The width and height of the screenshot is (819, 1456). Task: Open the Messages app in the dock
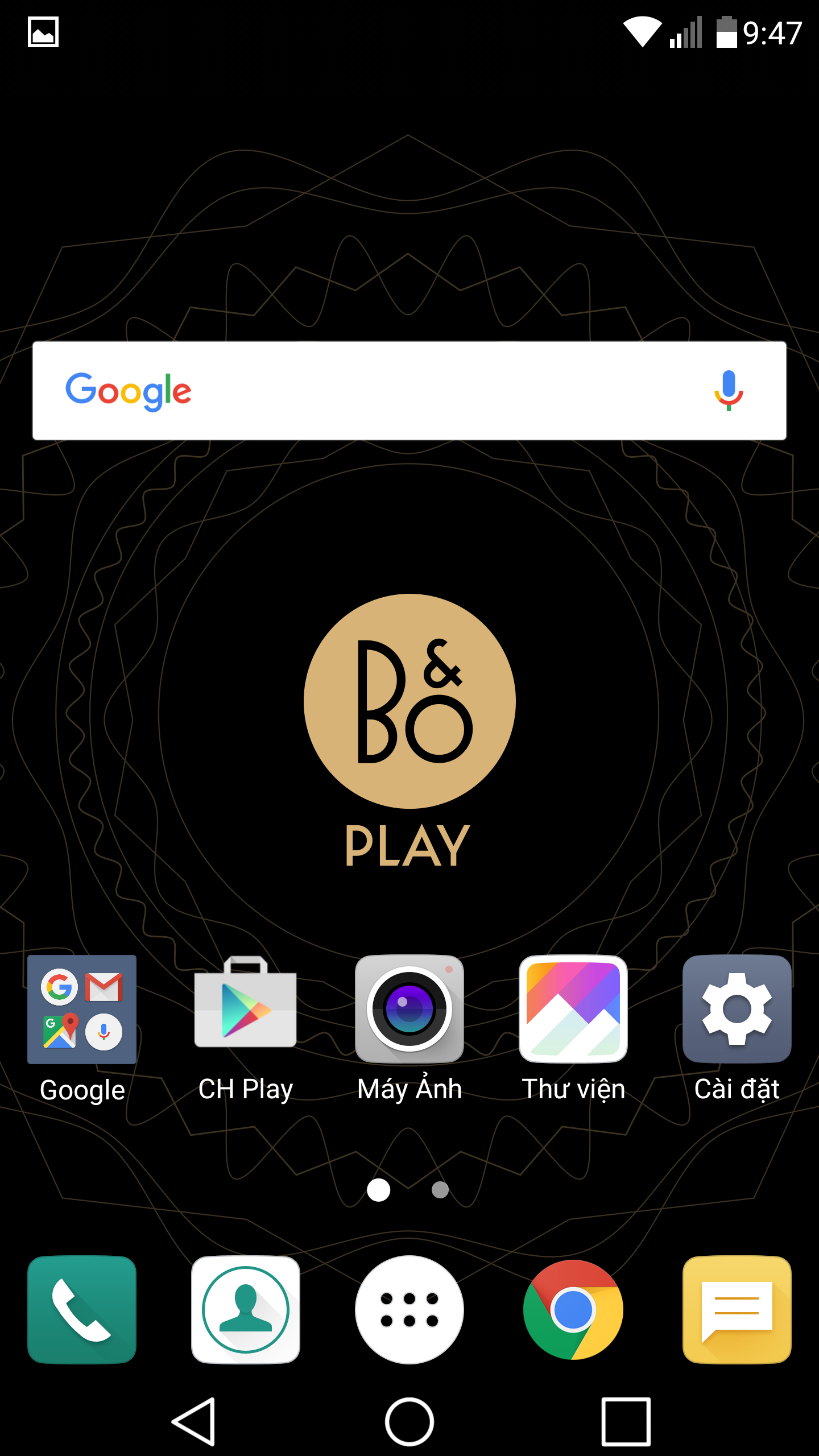click(x=737, y=1310)
